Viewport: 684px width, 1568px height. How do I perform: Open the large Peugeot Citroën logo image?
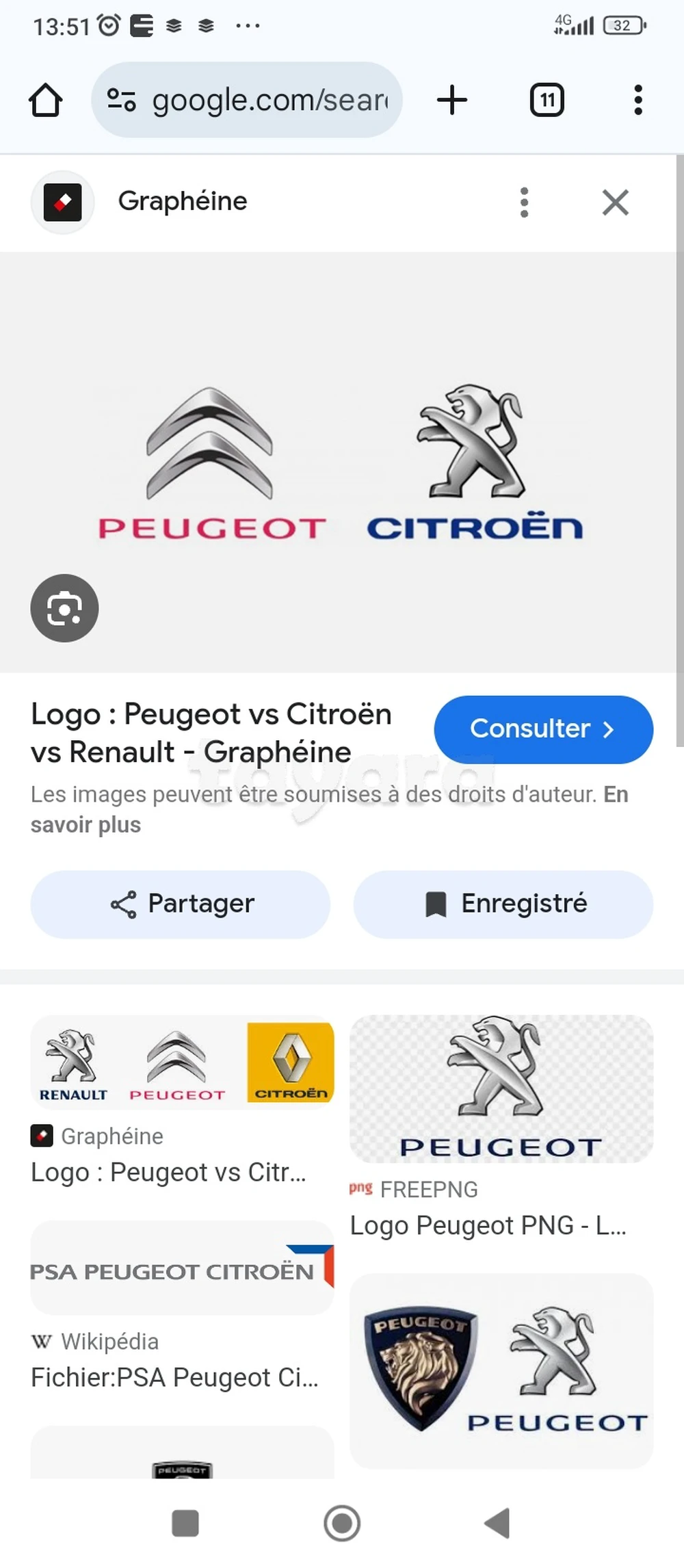click(341, 462)
